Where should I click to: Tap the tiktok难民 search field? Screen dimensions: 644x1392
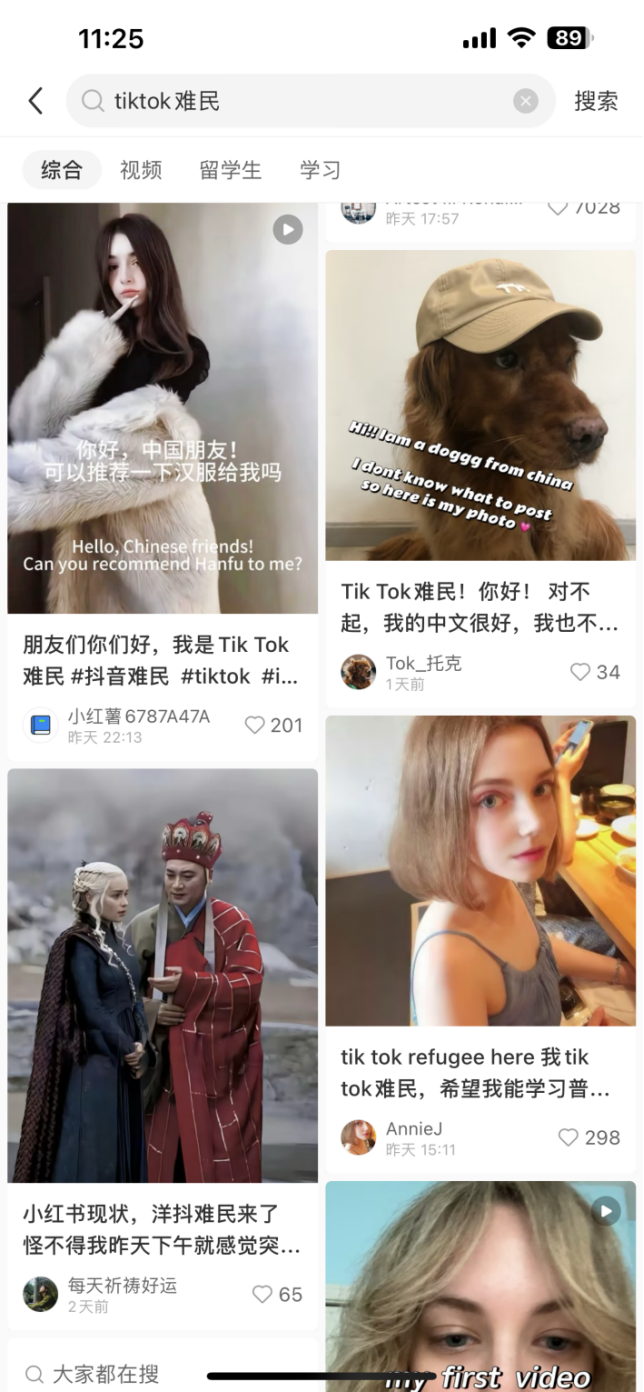[300, 101]
